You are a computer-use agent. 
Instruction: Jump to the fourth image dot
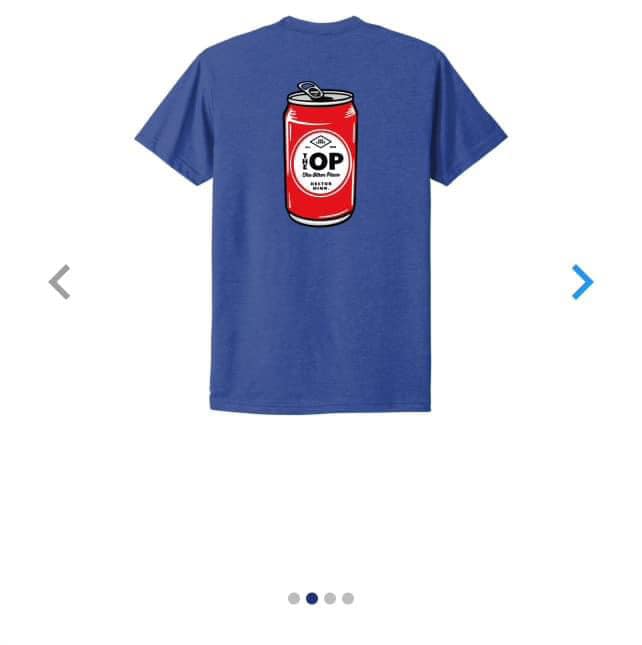pyautogui.click(x=348, y=598)
